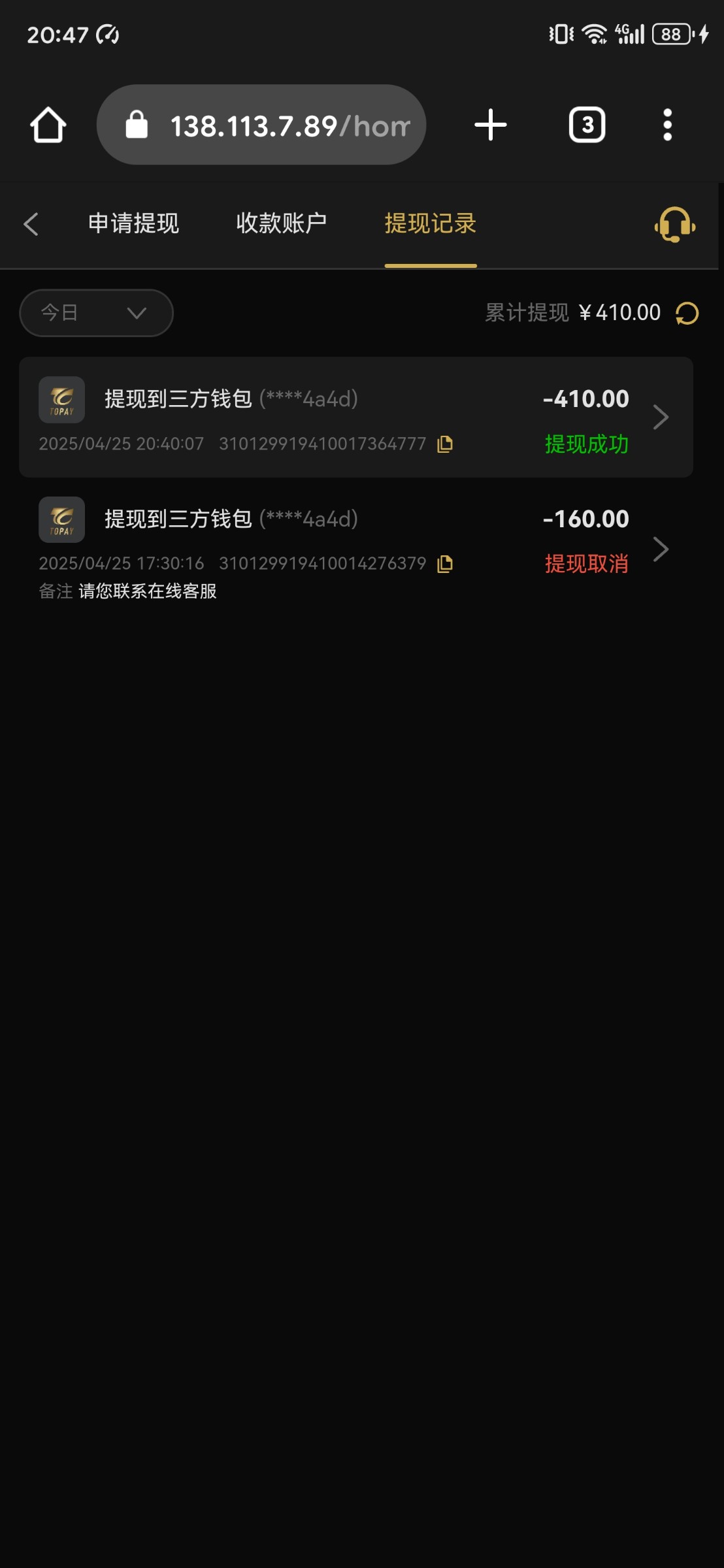Open a new browser tab
The width and height of the screenshot is (724, 1568).
490,125
